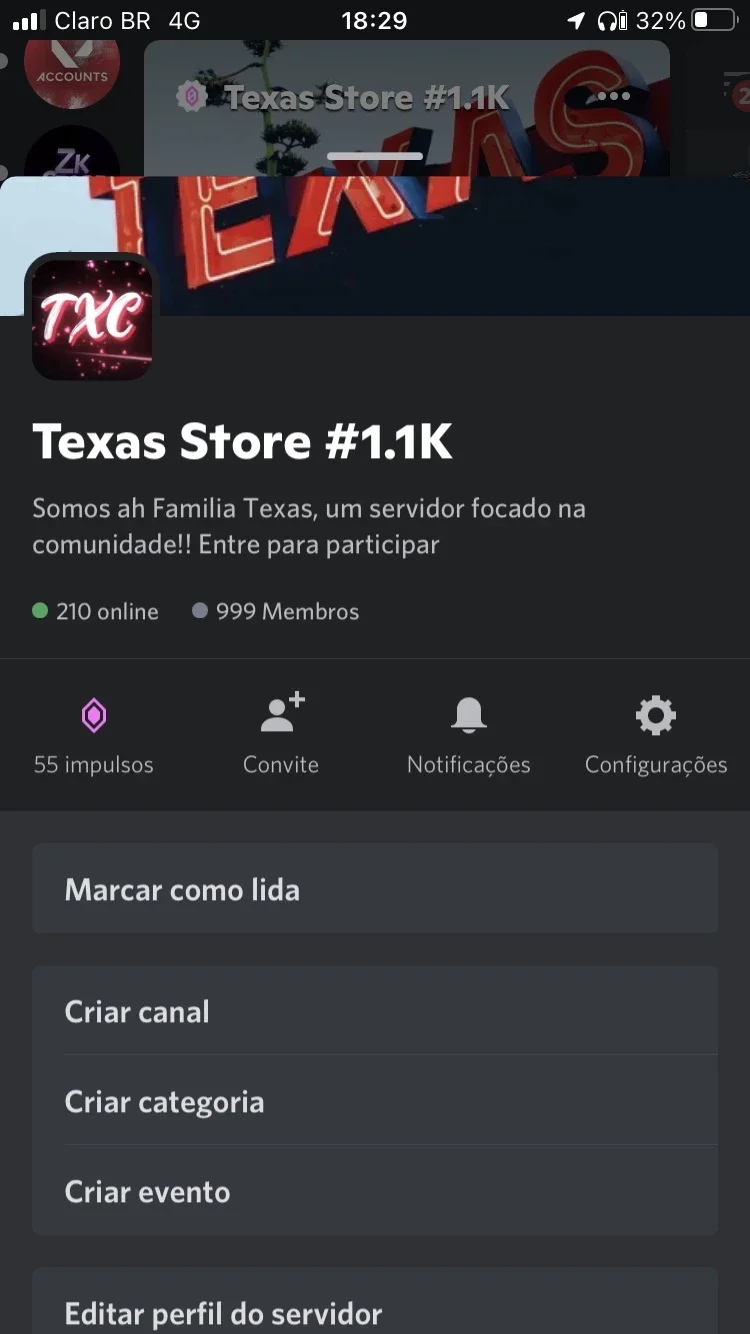Tap the Convite invite button
750x1334 pixels.
point(281,737)
